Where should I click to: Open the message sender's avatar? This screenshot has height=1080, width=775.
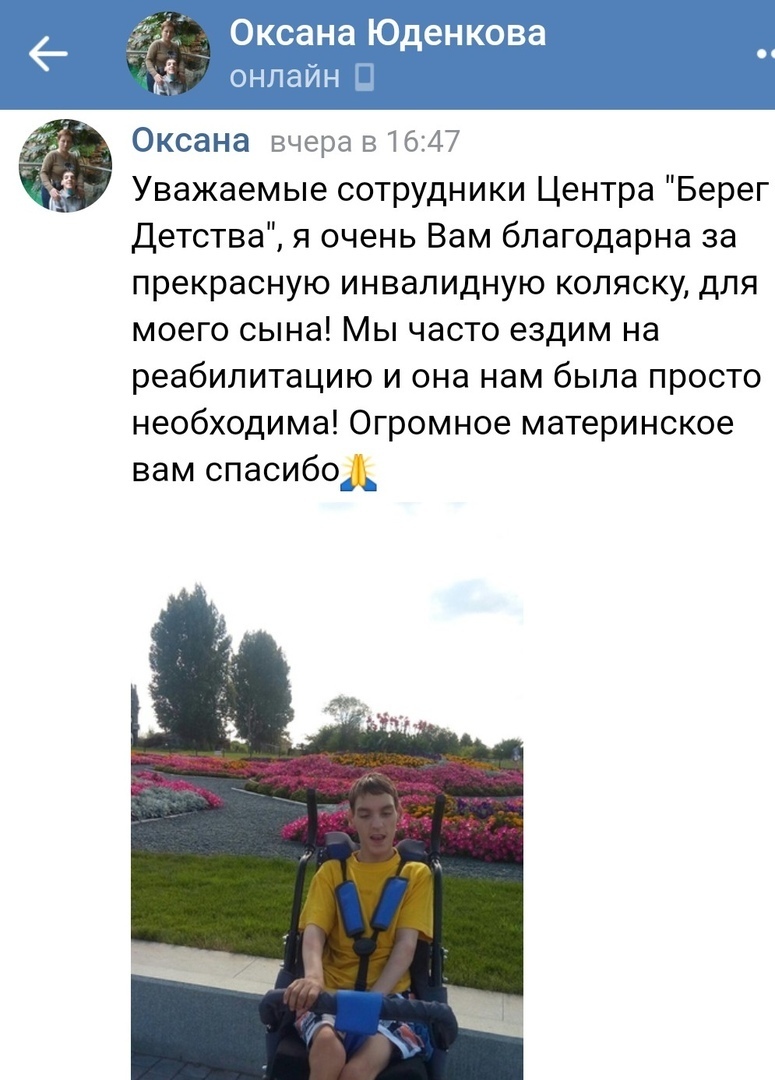[65, 166]
